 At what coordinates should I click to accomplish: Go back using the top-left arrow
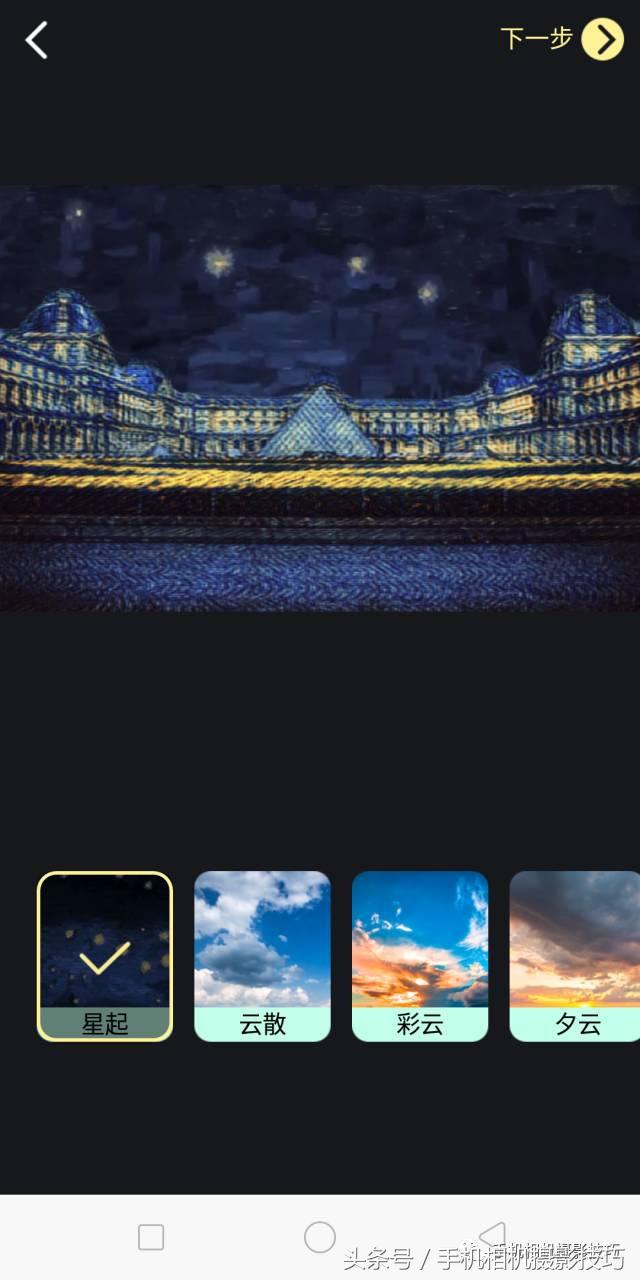[x=37, y=41]
